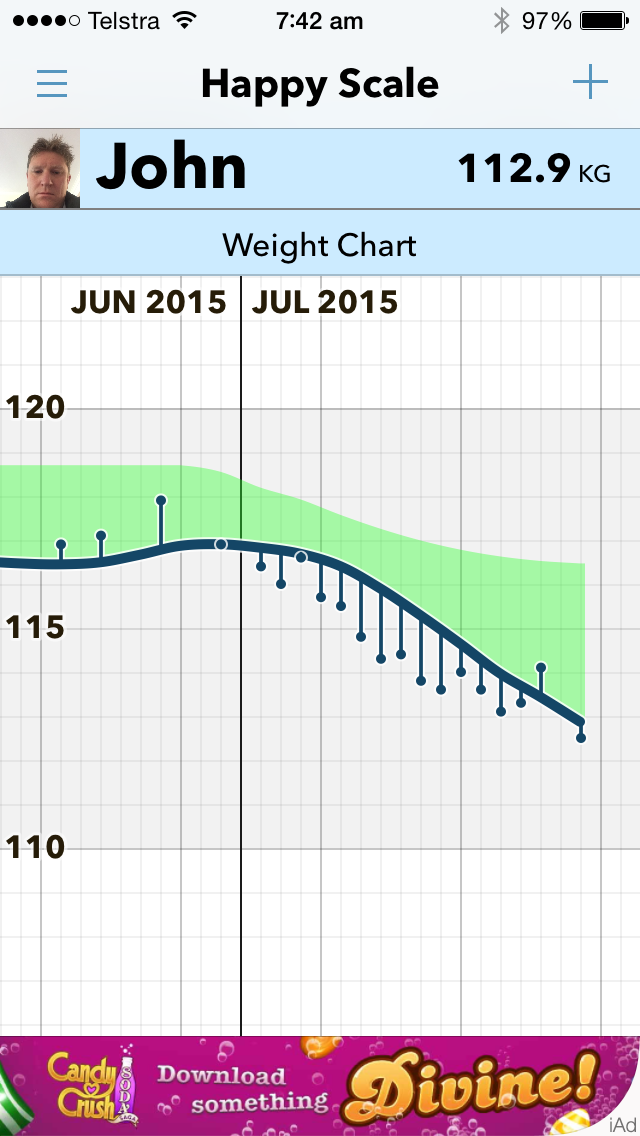
Task: Open John's profile photo
Action: (40, 169)
